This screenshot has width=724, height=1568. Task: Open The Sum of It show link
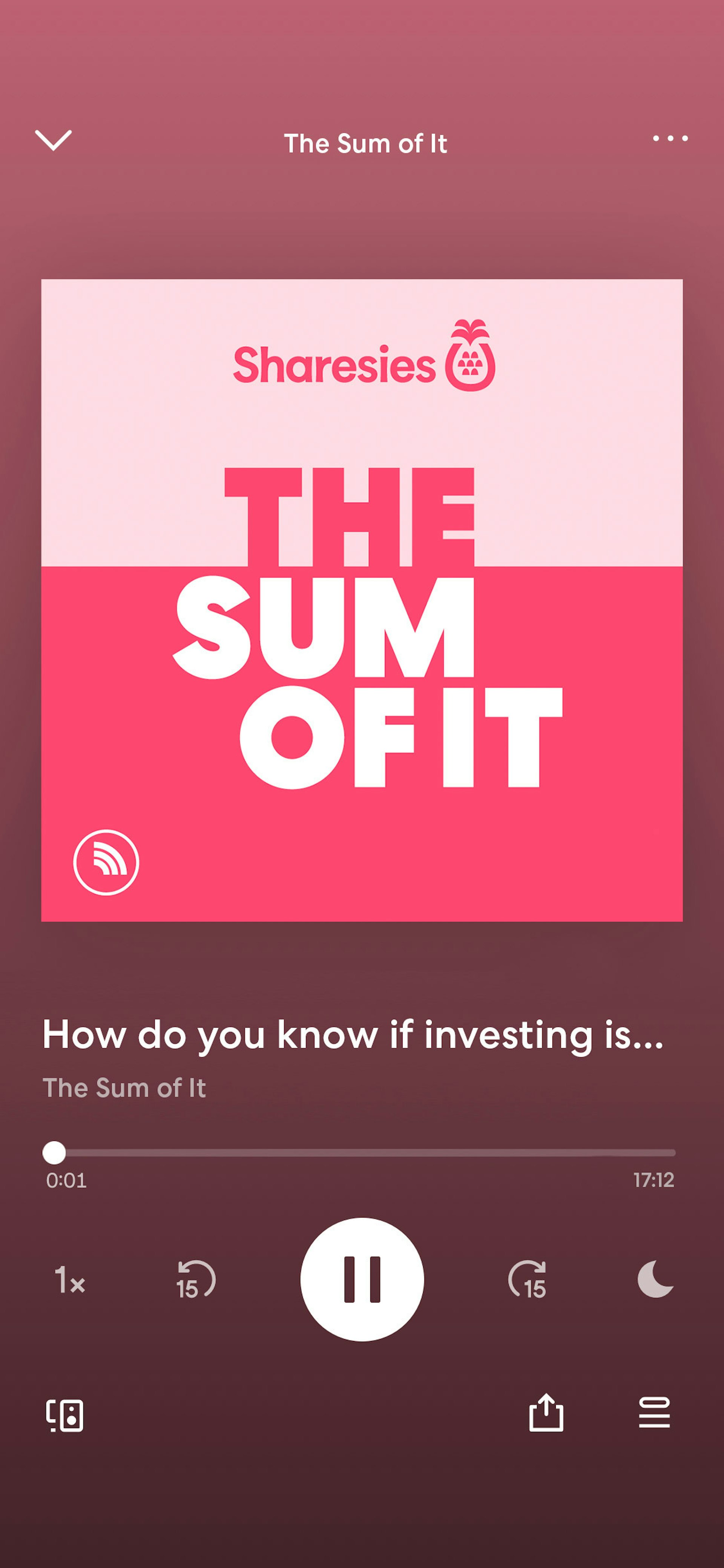pyautogui.click(x=124, y=1088)
